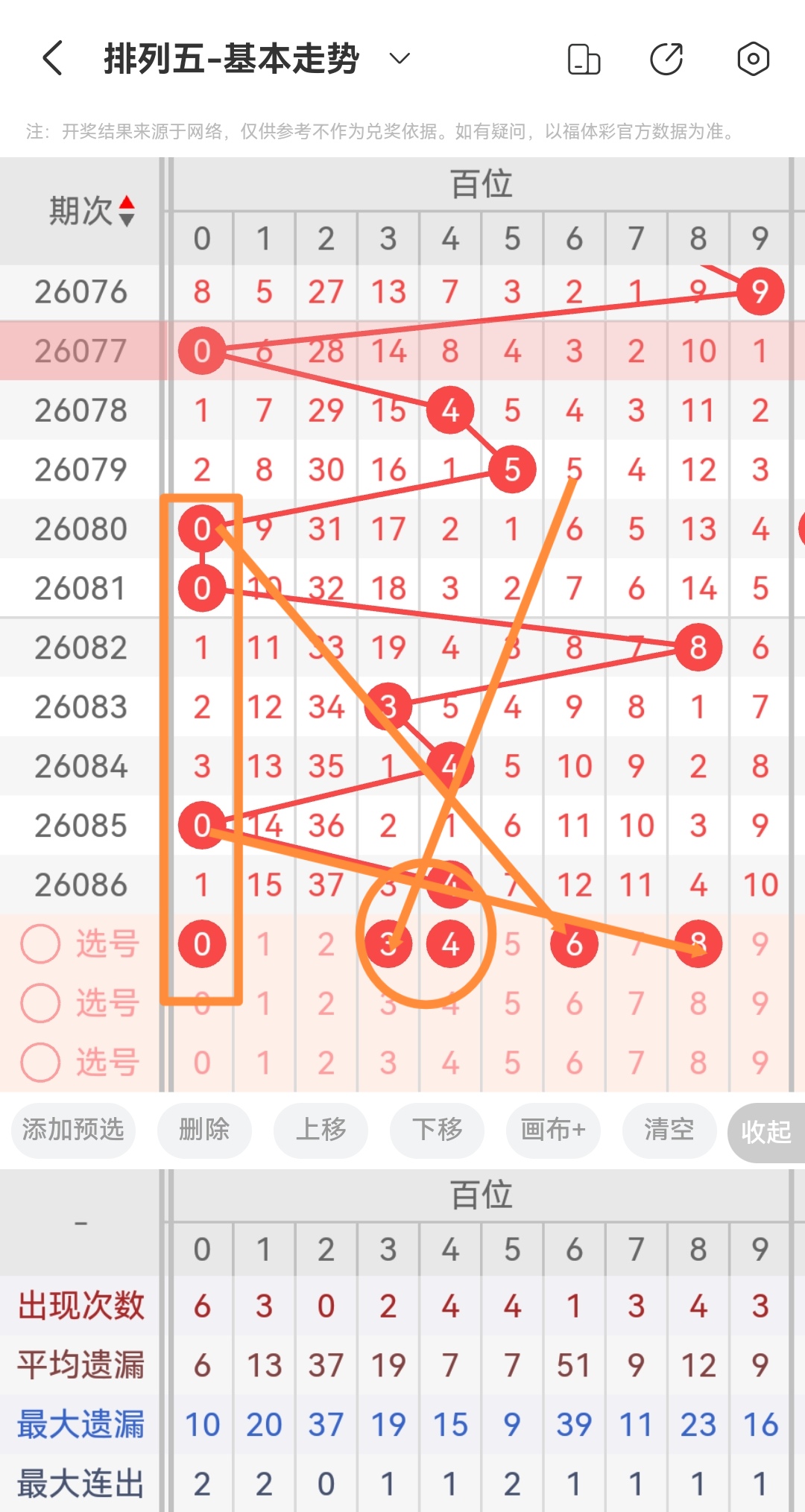Click the 添加预选 button
Viewport: 805px width, 1512px height.
[72, 1130]
